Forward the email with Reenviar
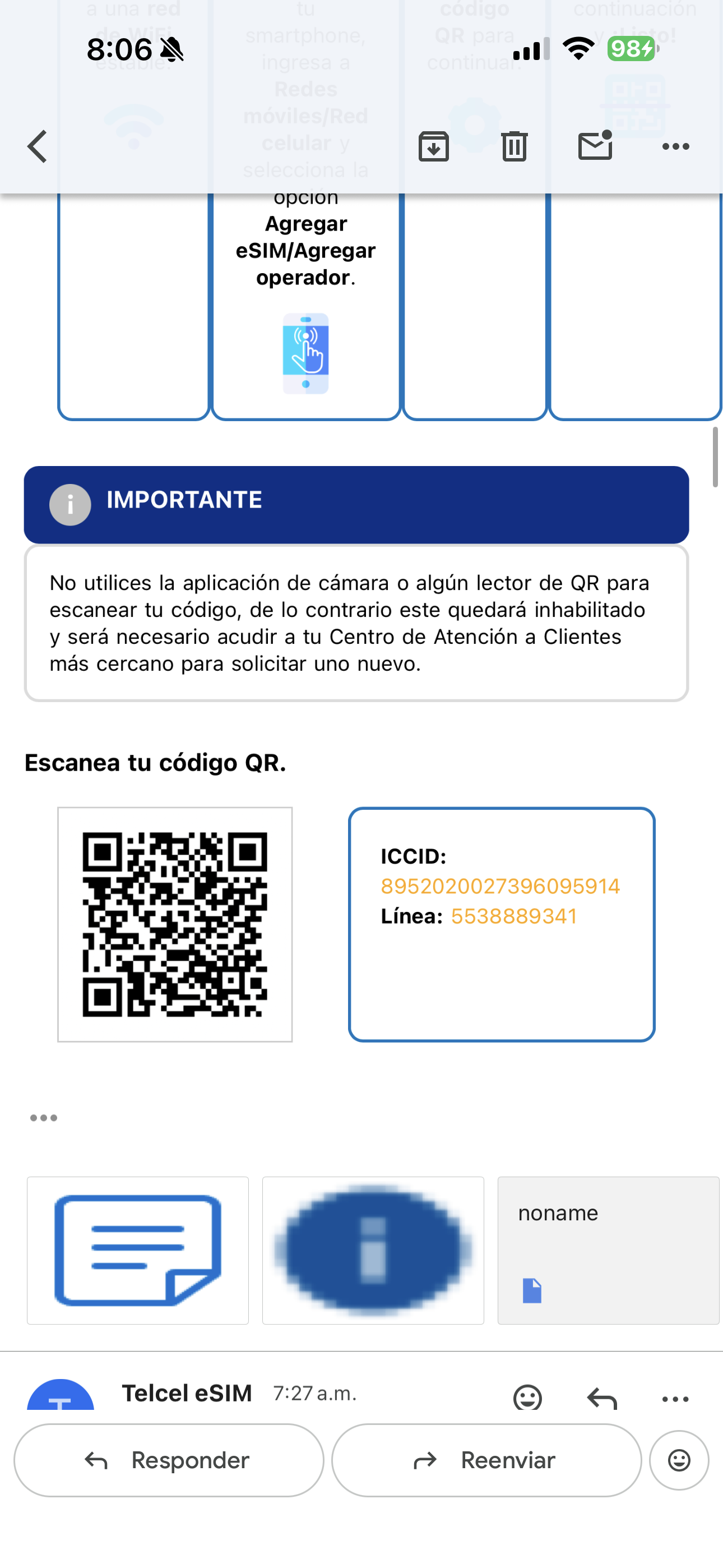Screen dimensions: 723x1568 [486, 1460]
